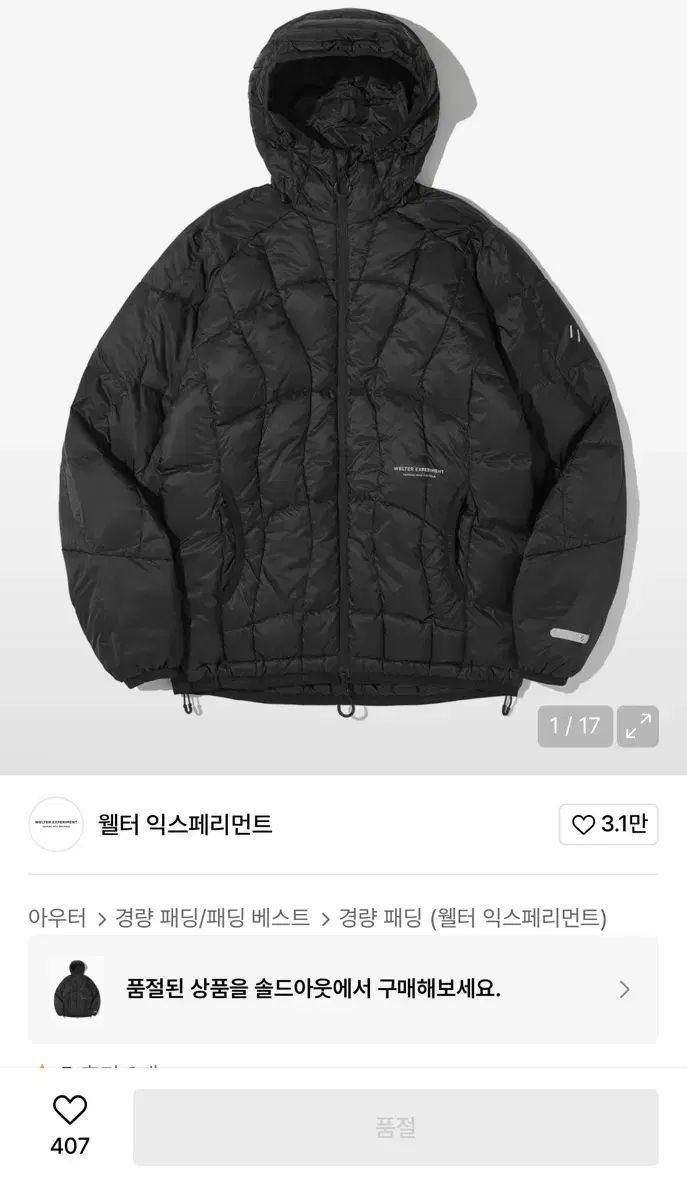Open 경량 패딩 (웰터 익스페리먼트) category
Image resolution: width=687 pixels, height=1200 pixels.
472,917
